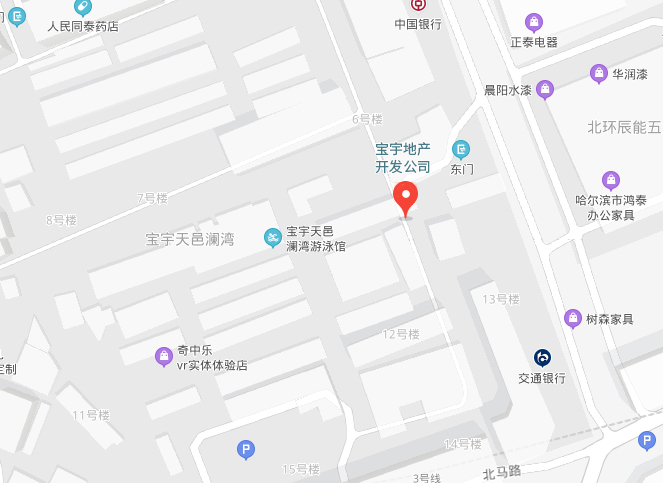This screenshot has height=483, width=663.
Task: Select the 奇中乐vr实体体验店 marker
Action: pyautogui.click(x=163, y=354)
